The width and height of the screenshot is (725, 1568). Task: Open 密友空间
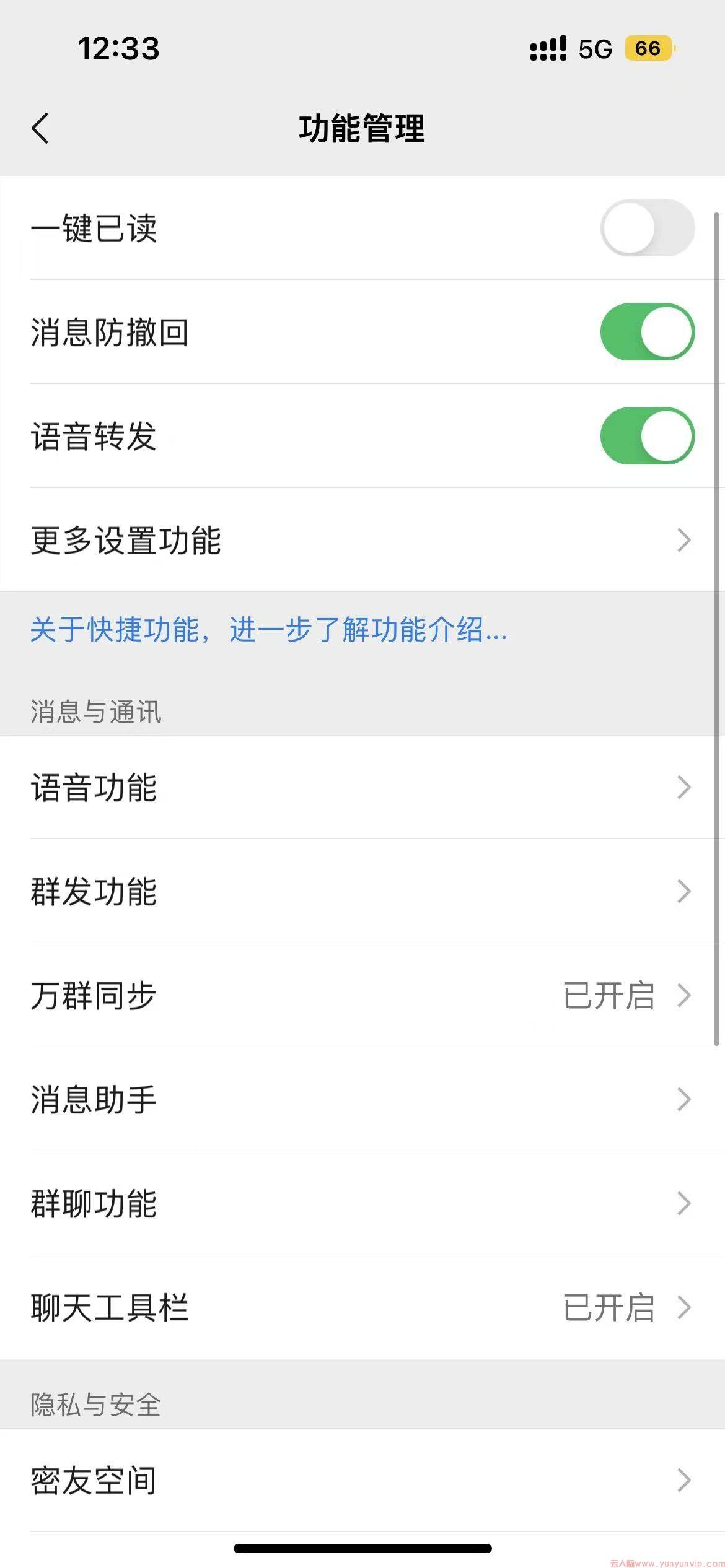pos(362,1480)
